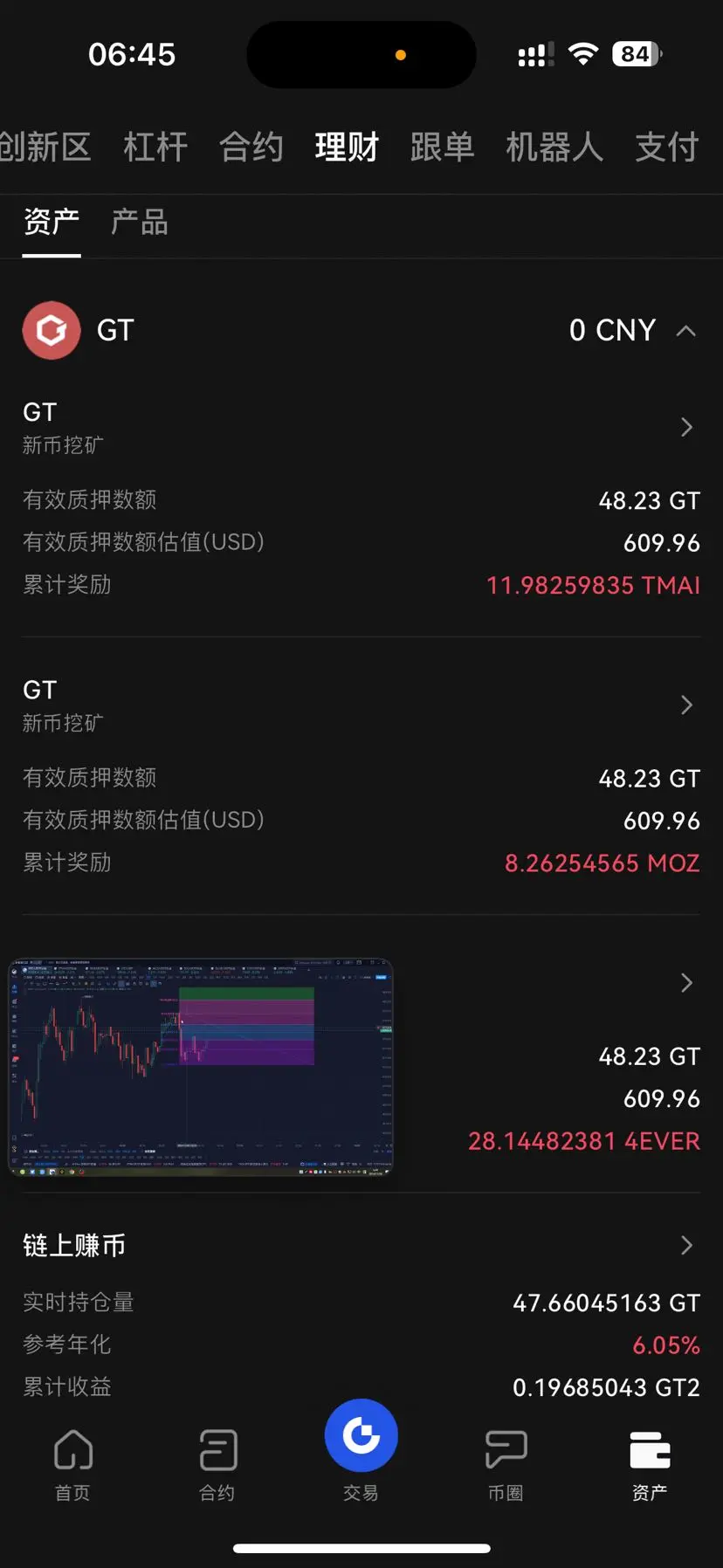Select the 跟单 tab
This screenshot has width=723, height=1568.
click(x=443, y=148)
